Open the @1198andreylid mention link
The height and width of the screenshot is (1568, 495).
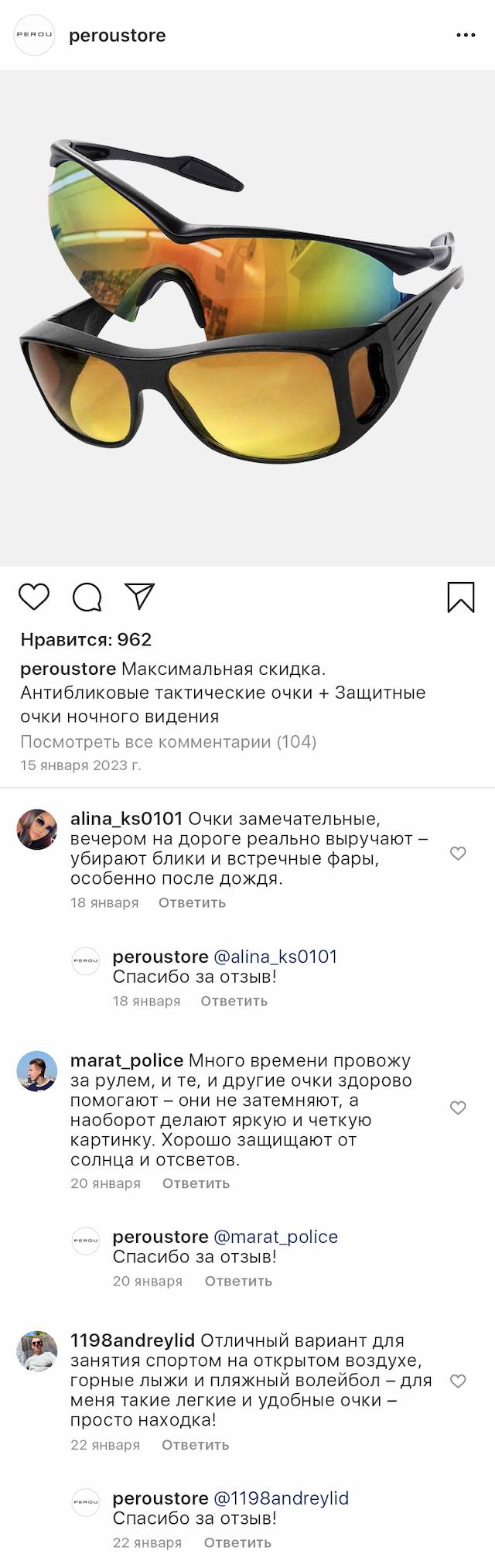tap(281, 1498)
